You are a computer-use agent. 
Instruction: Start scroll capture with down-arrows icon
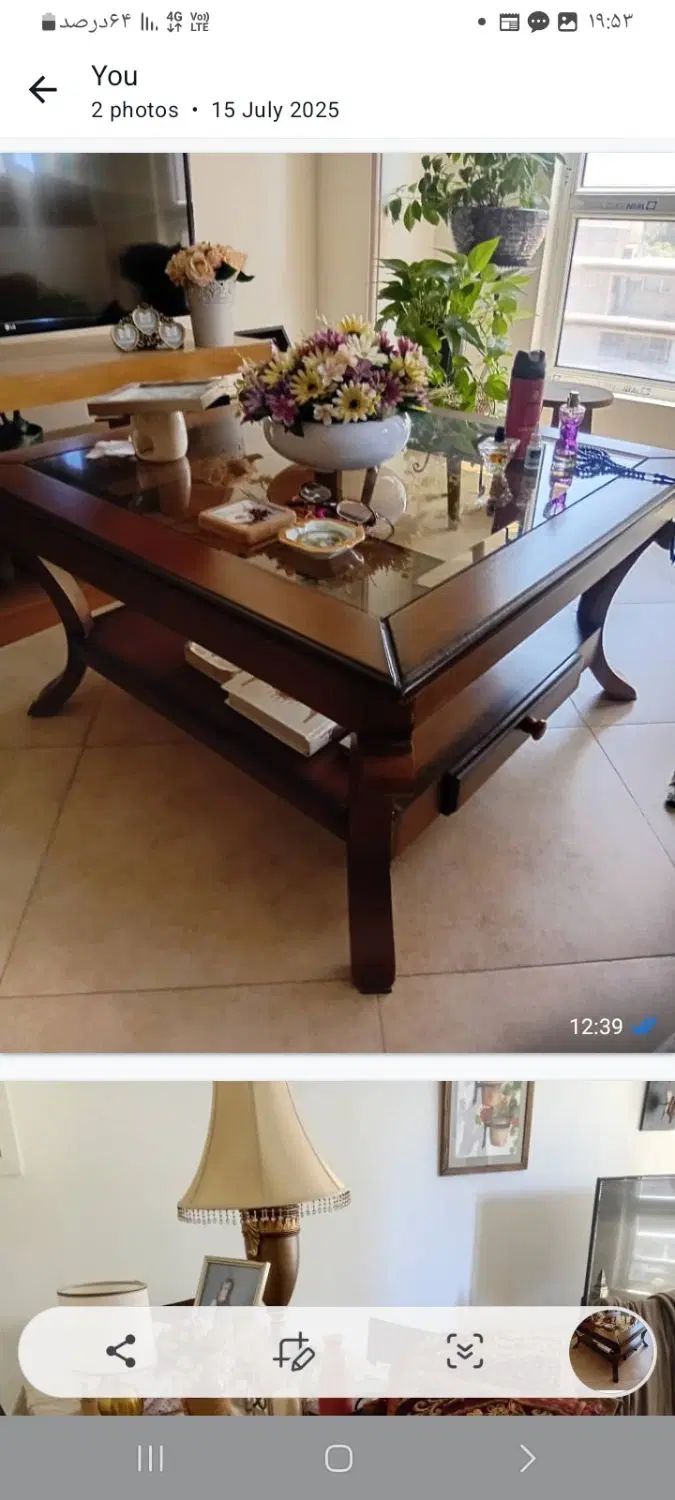pos(465,1352)
